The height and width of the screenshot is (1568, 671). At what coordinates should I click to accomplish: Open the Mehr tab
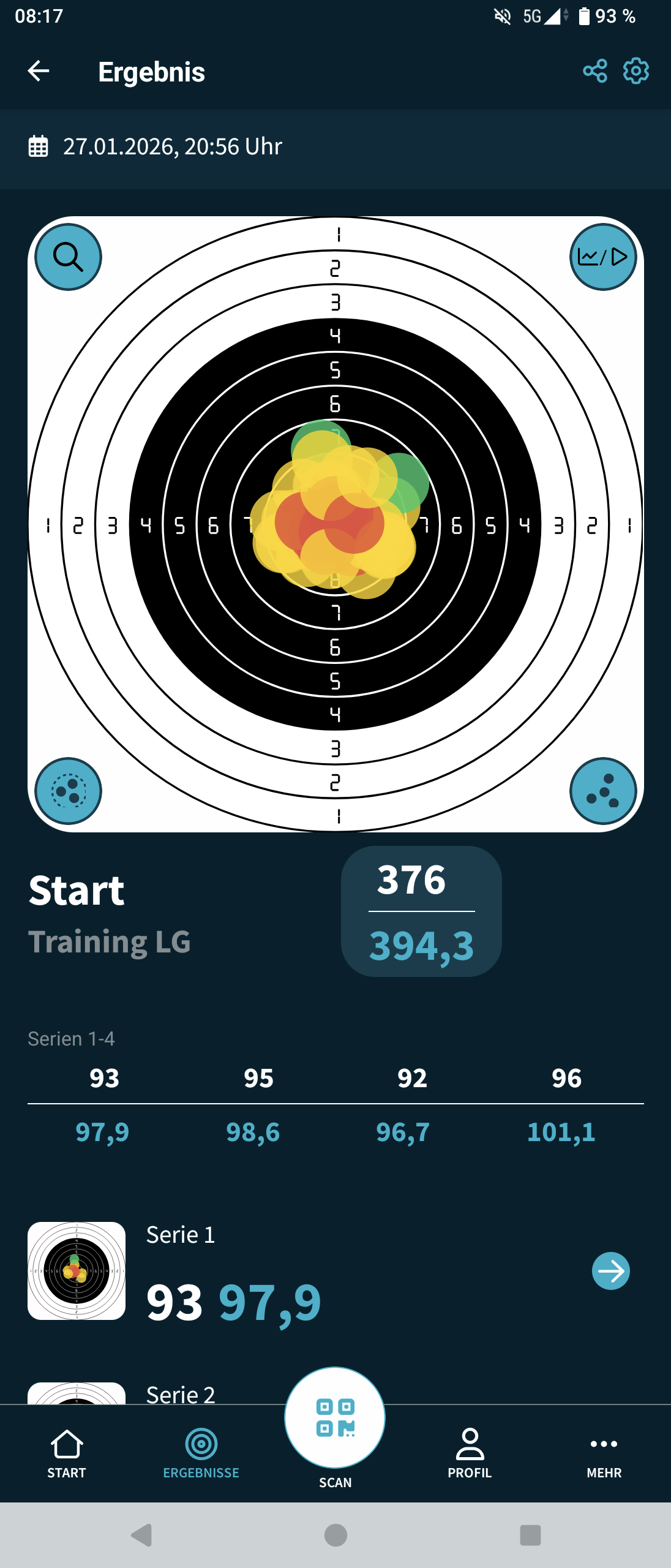[604, 1453]
